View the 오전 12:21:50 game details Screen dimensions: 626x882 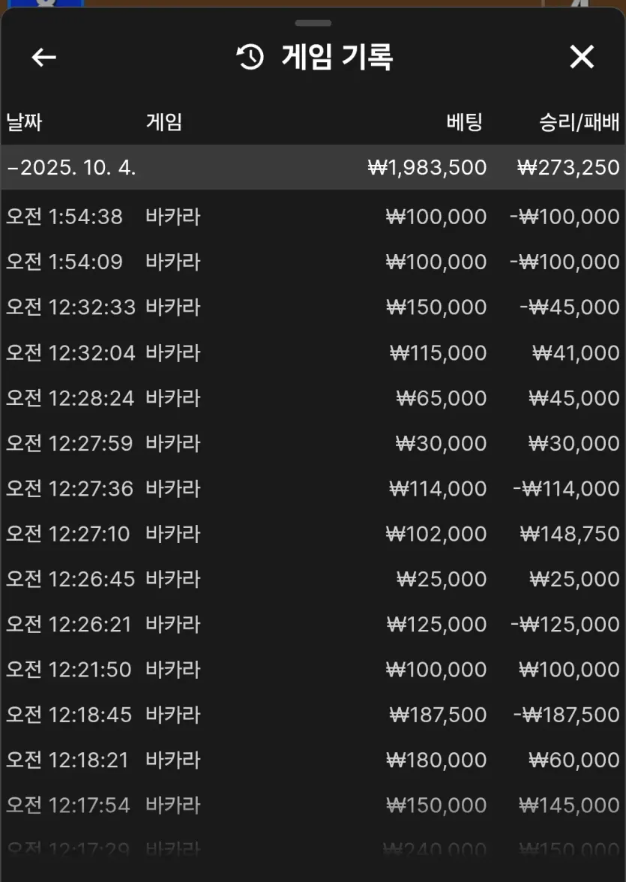[312, 669]
